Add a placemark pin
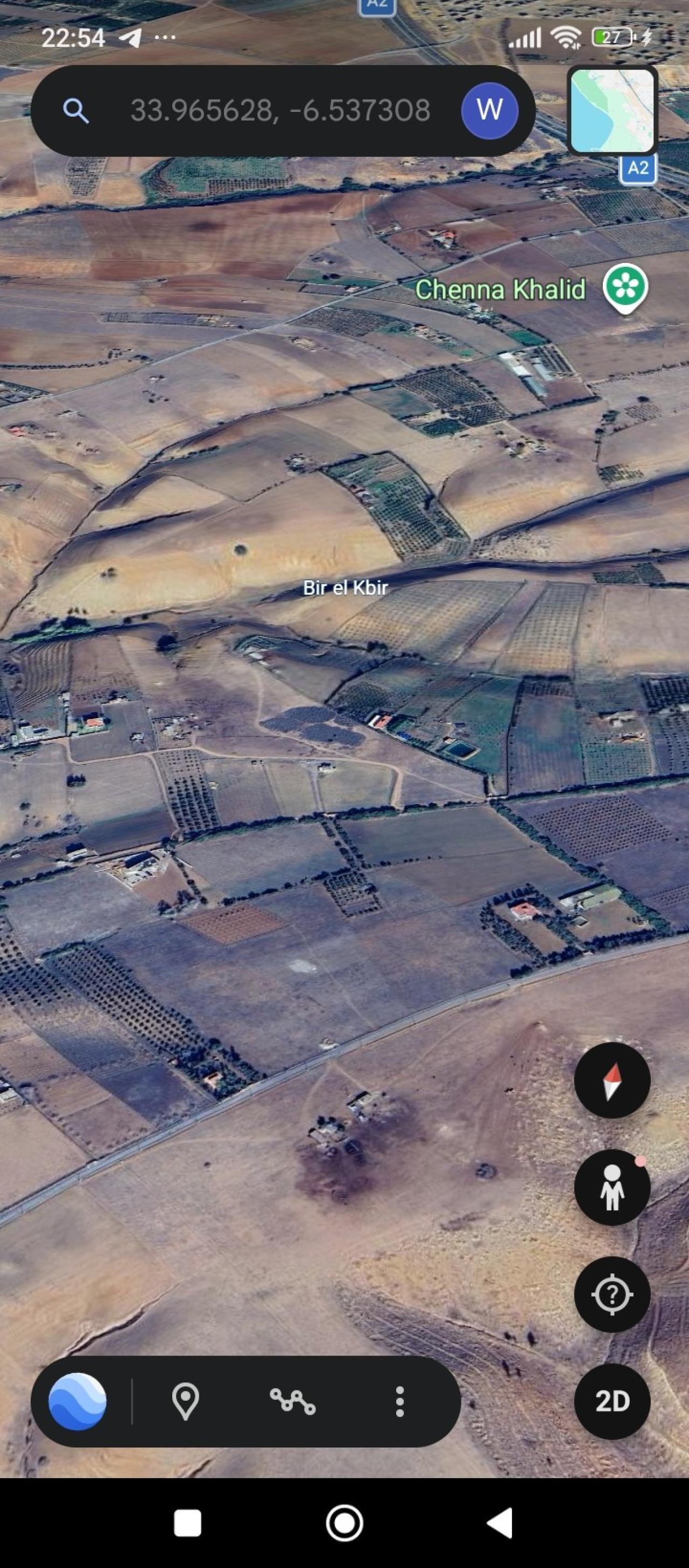Screen dimensions: 689x1568 [185, 1402]
